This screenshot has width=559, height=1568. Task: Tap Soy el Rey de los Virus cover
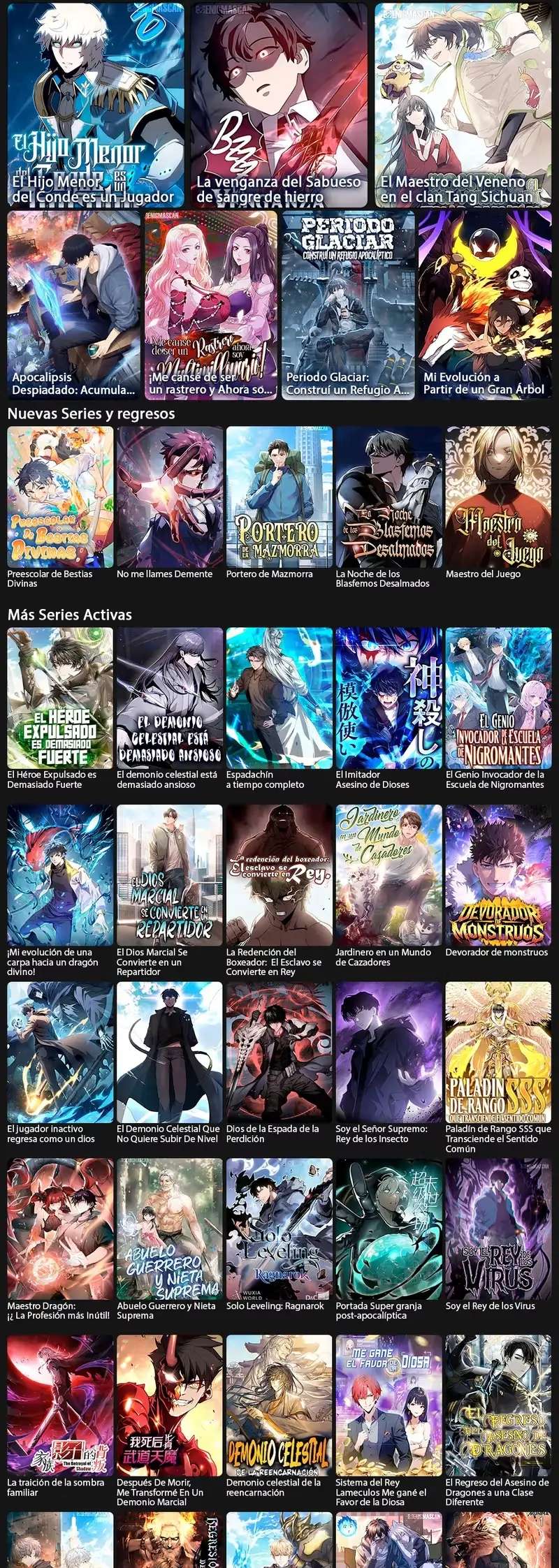click(498, 1229)
